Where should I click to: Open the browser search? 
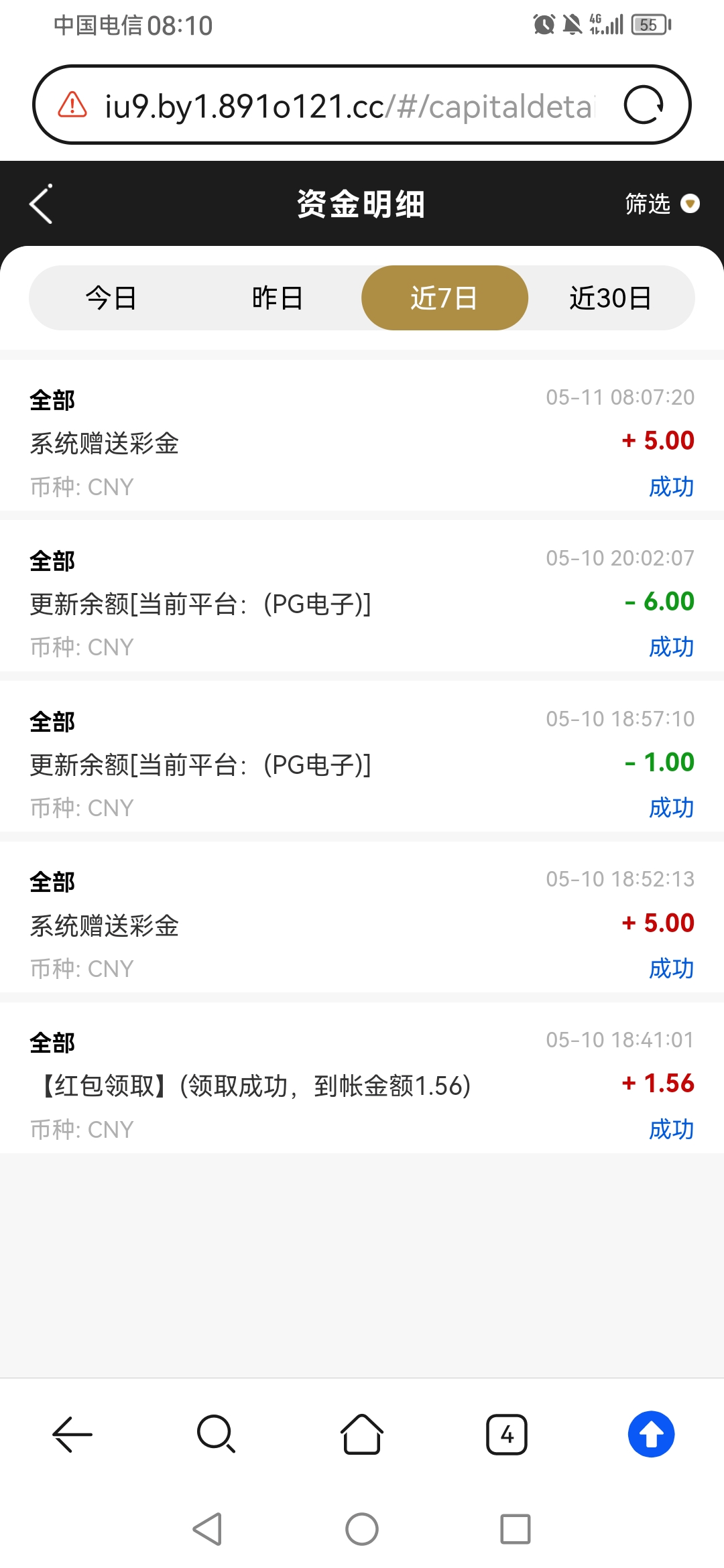click(216, 1434)
